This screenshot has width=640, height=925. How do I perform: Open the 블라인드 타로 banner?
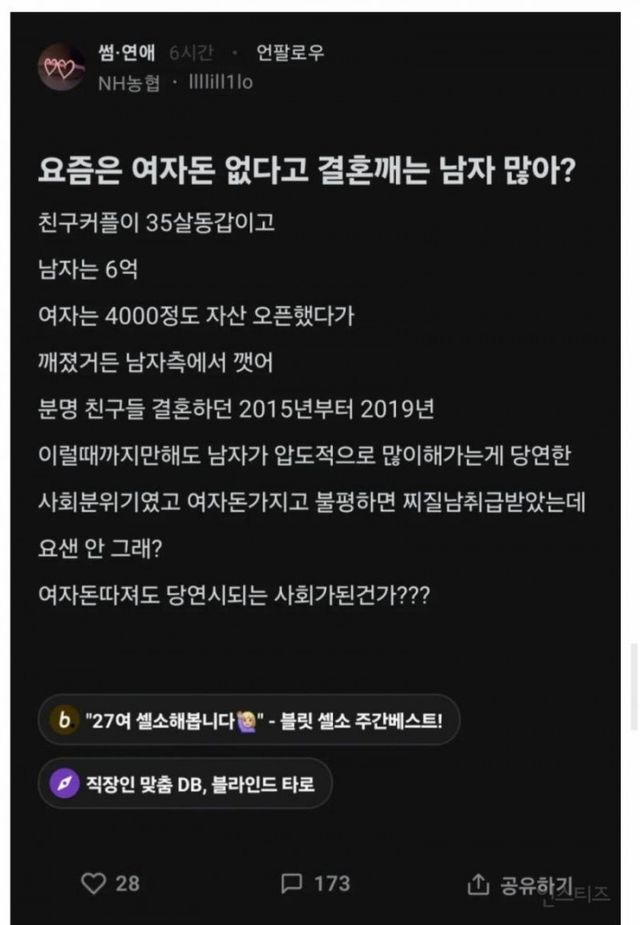click(x=184, y=783)
